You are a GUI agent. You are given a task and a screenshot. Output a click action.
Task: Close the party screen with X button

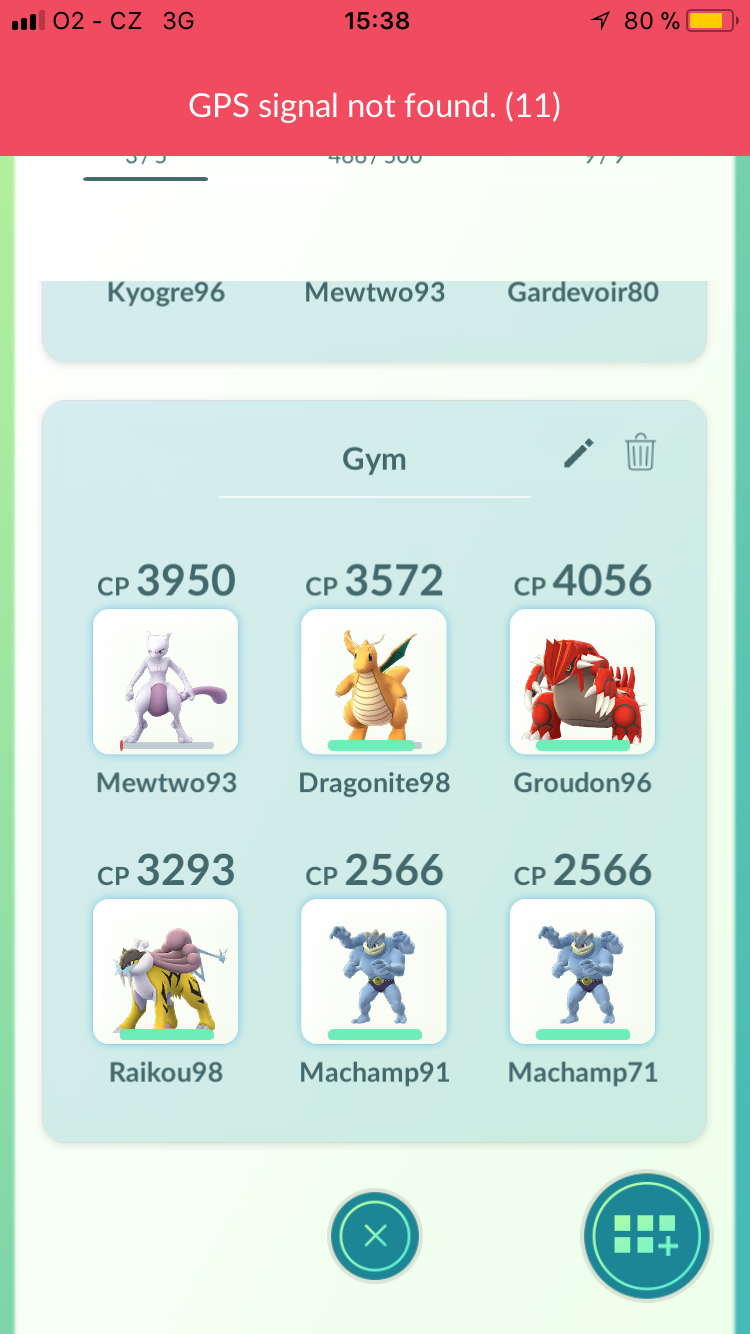tap(375, 1236)
